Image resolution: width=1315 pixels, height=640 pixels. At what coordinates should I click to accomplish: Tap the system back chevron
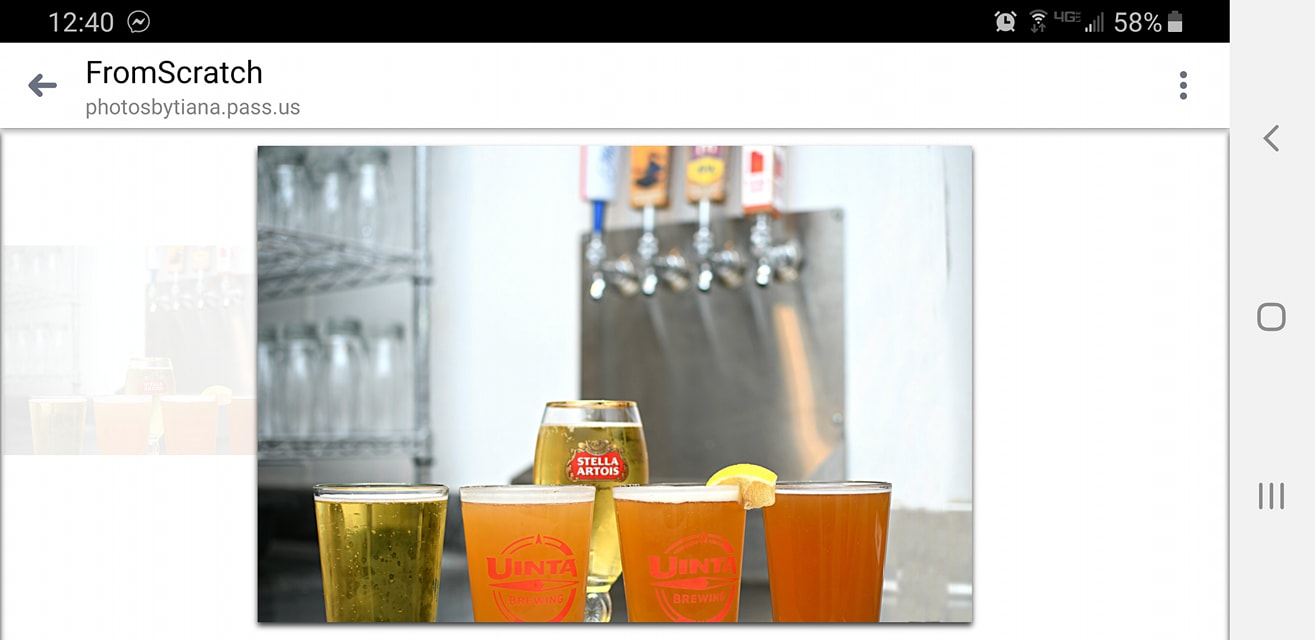tap(1271, 138)
